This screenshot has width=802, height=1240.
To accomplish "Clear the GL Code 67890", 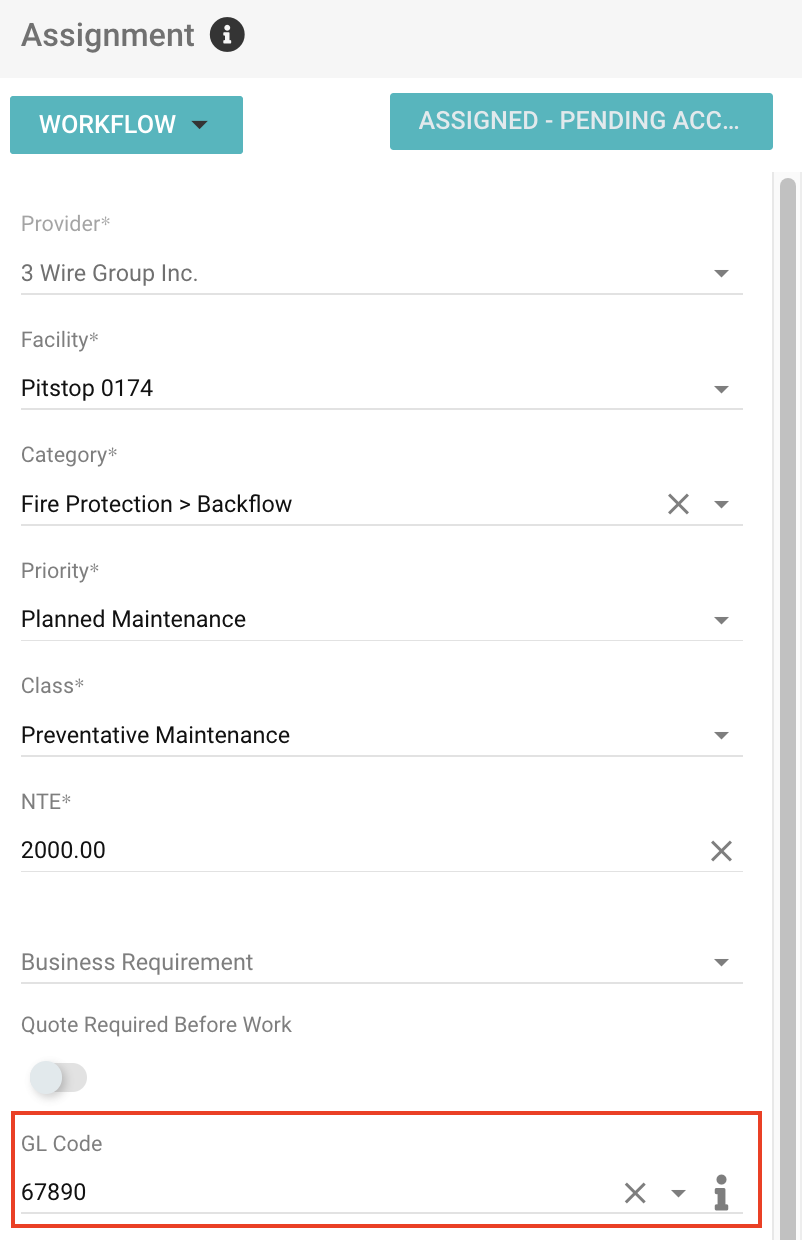I will coord(635,1193).
